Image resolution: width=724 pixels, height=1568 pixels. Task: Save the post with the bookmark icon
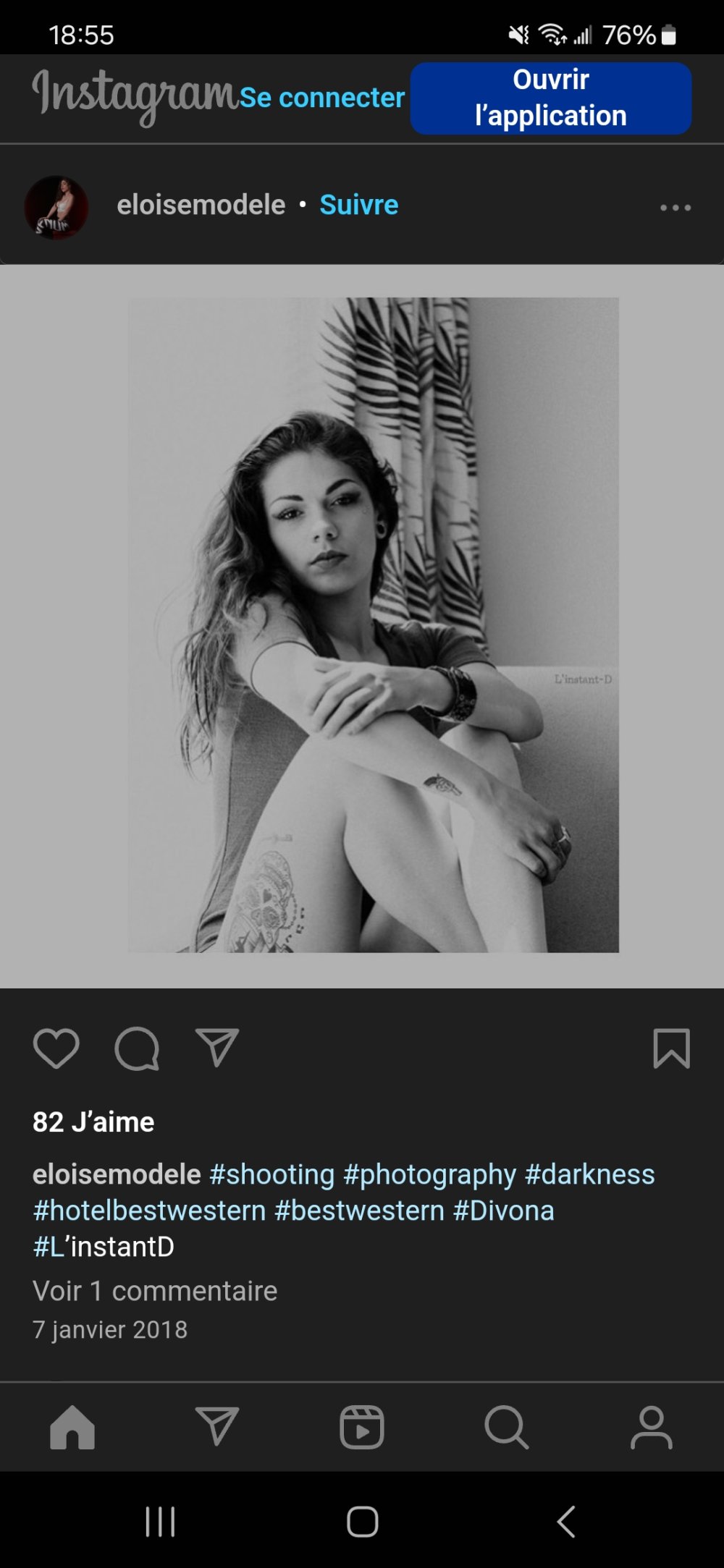pos(671,1048)
